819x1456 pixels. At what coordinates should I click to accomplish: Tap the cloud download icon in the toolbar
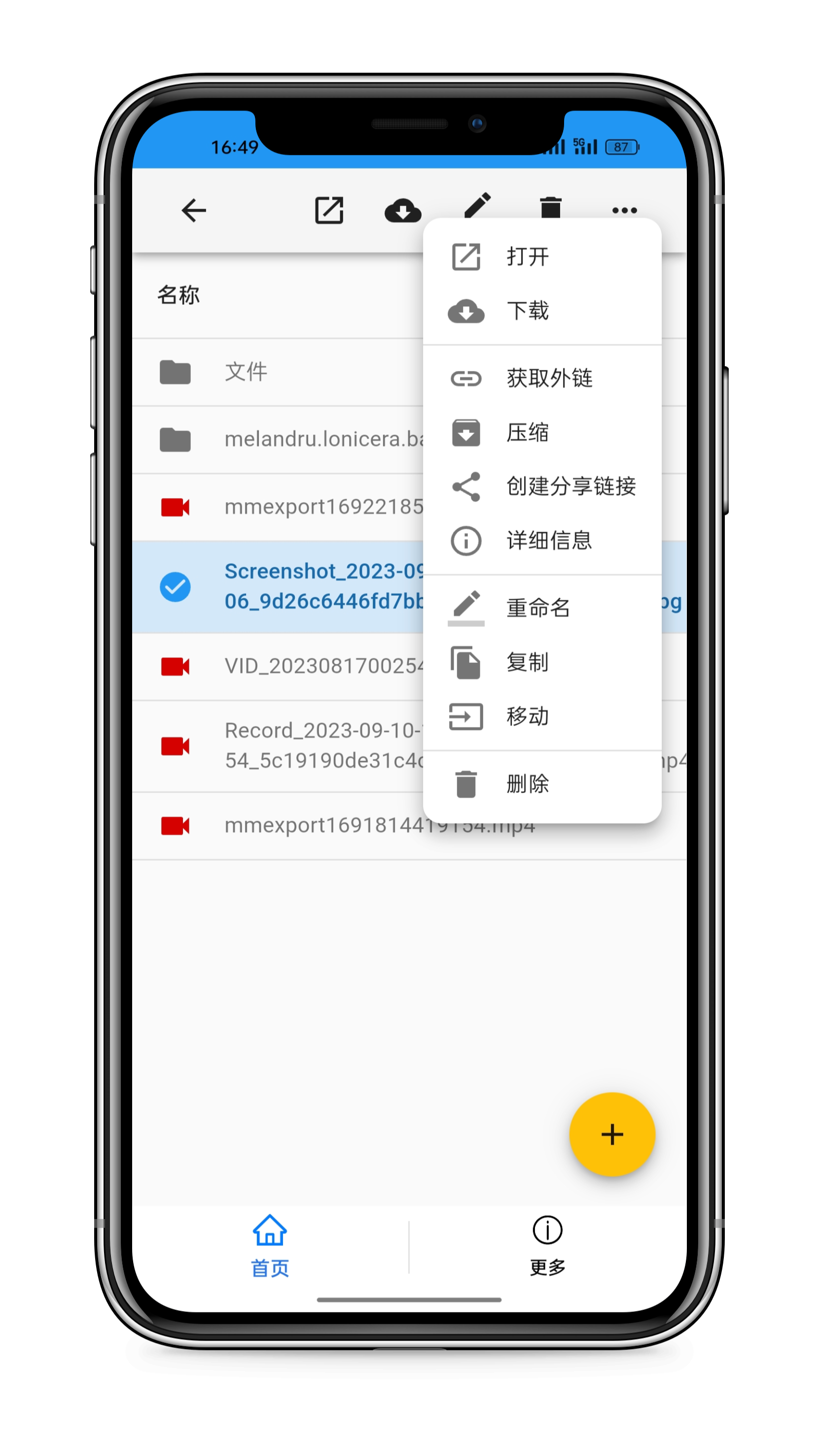pyautogui.click(x=402, y=211)
